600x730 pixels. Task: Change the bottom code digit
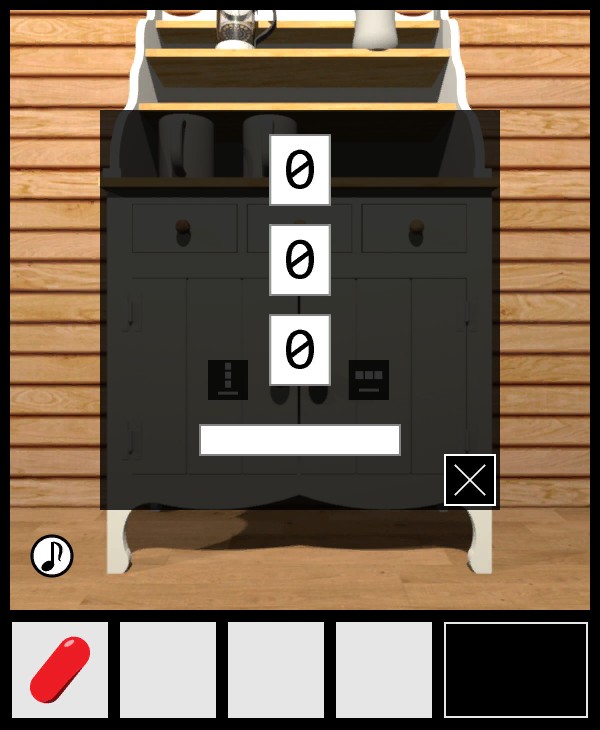click(300, 350)
